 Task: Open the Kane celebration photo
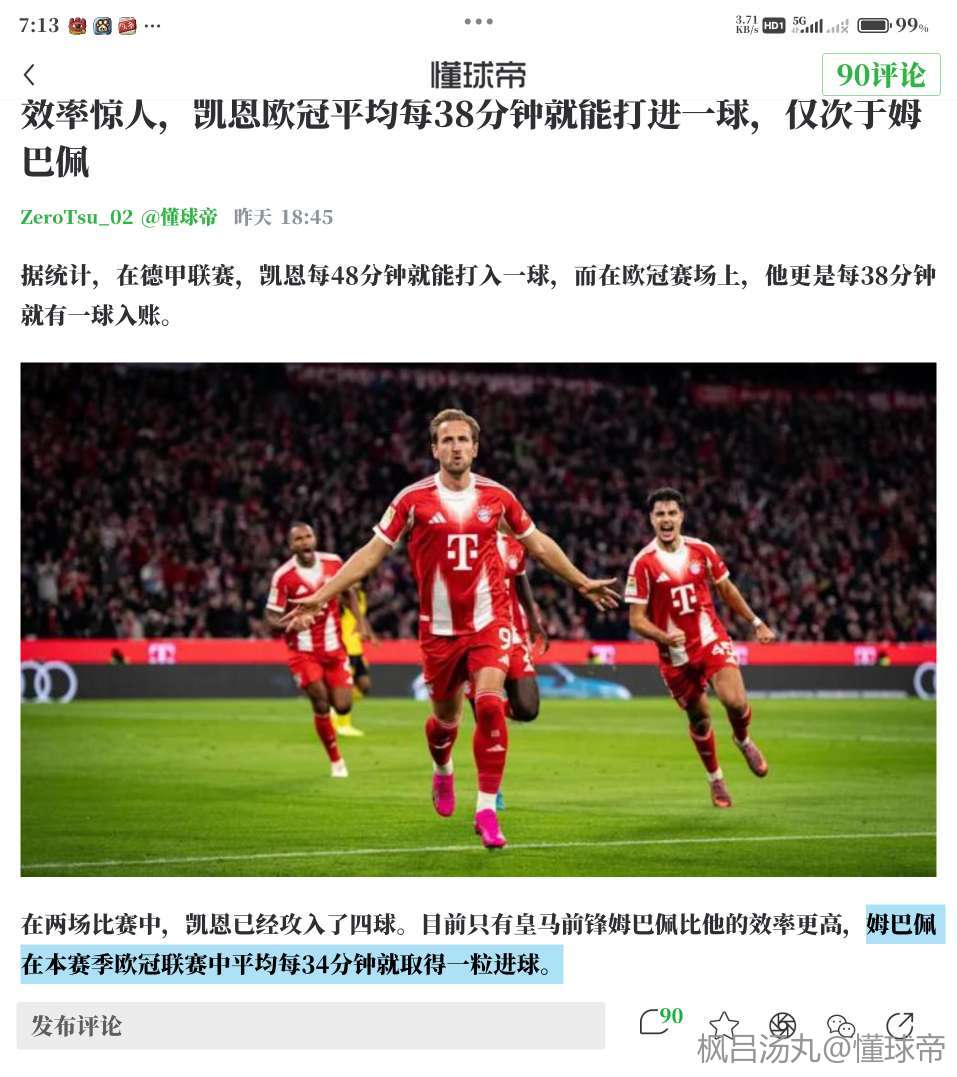pos(478,619)
